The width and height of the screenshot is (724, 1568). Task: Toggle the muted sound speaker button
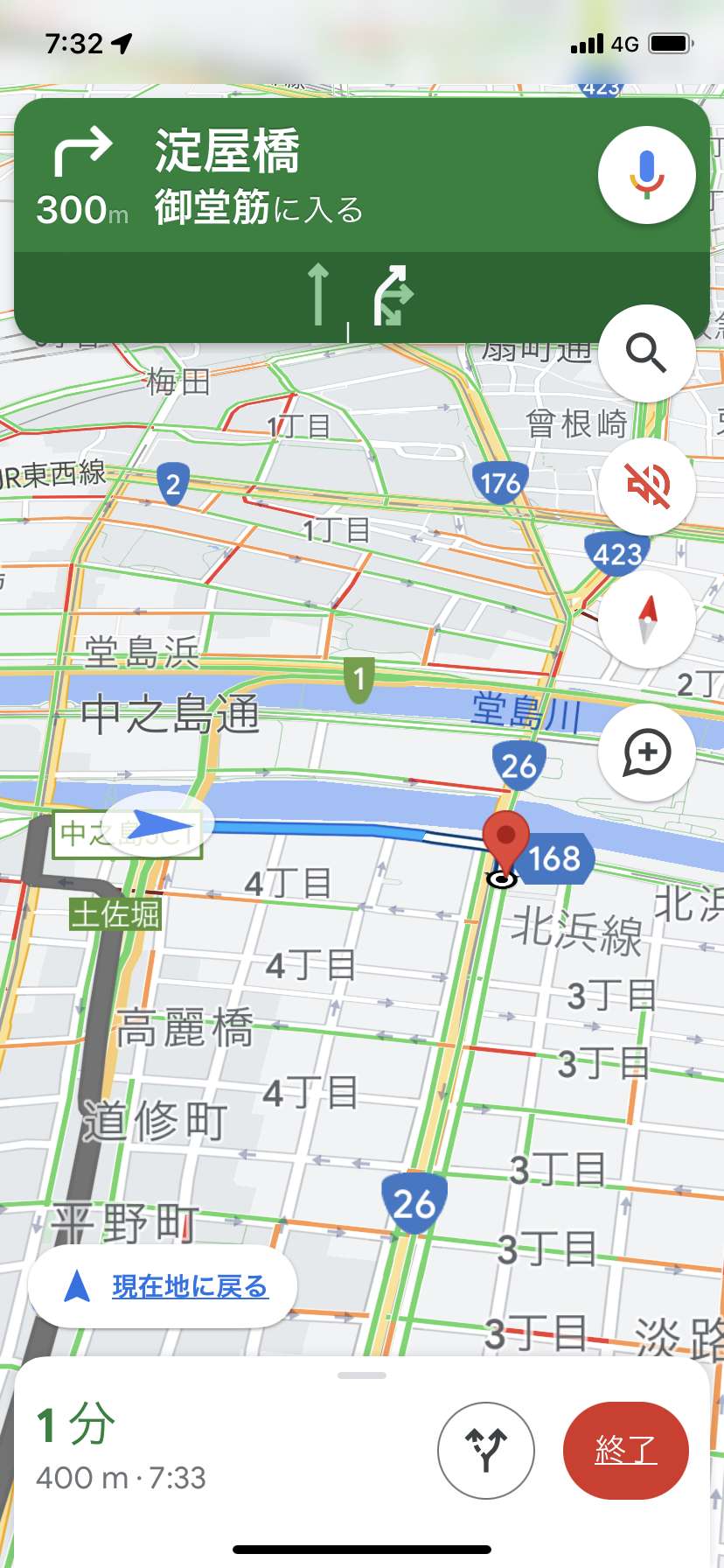(646, 486)
